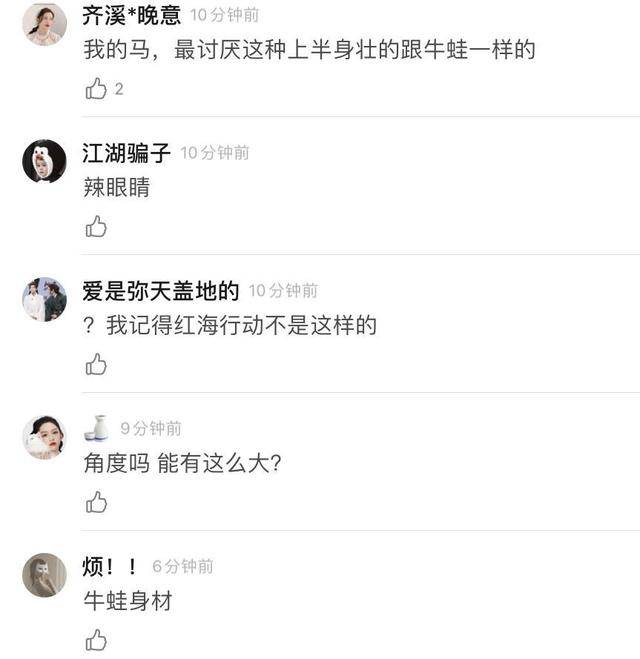Screen dimensions: 640x659
Task: Open 齐溪*晚意's profile avatar
Action: click(44, 24)
